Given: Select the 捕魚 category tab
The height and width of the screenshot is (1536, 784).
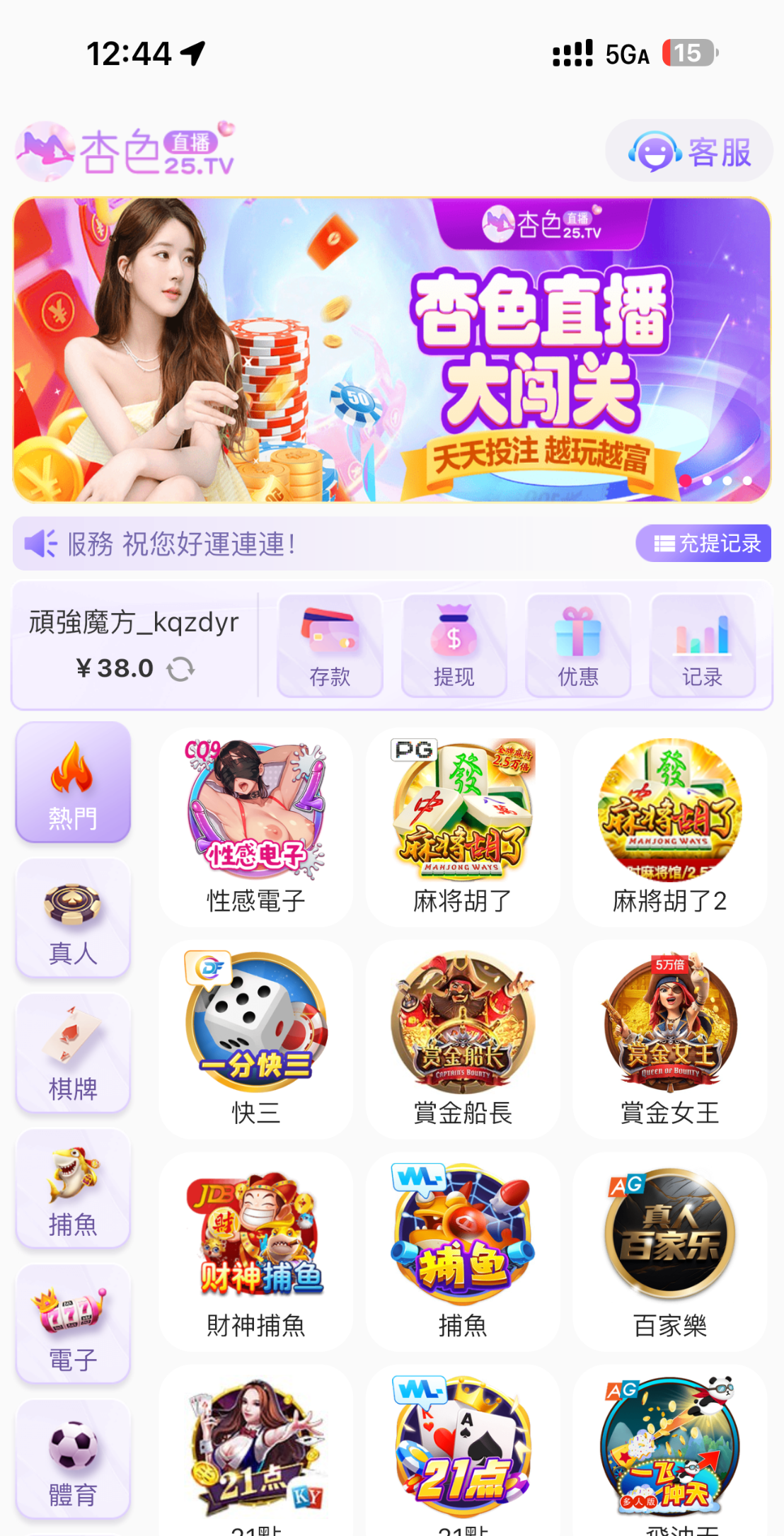Looking at the screenshot, I should pos(73,1189).
